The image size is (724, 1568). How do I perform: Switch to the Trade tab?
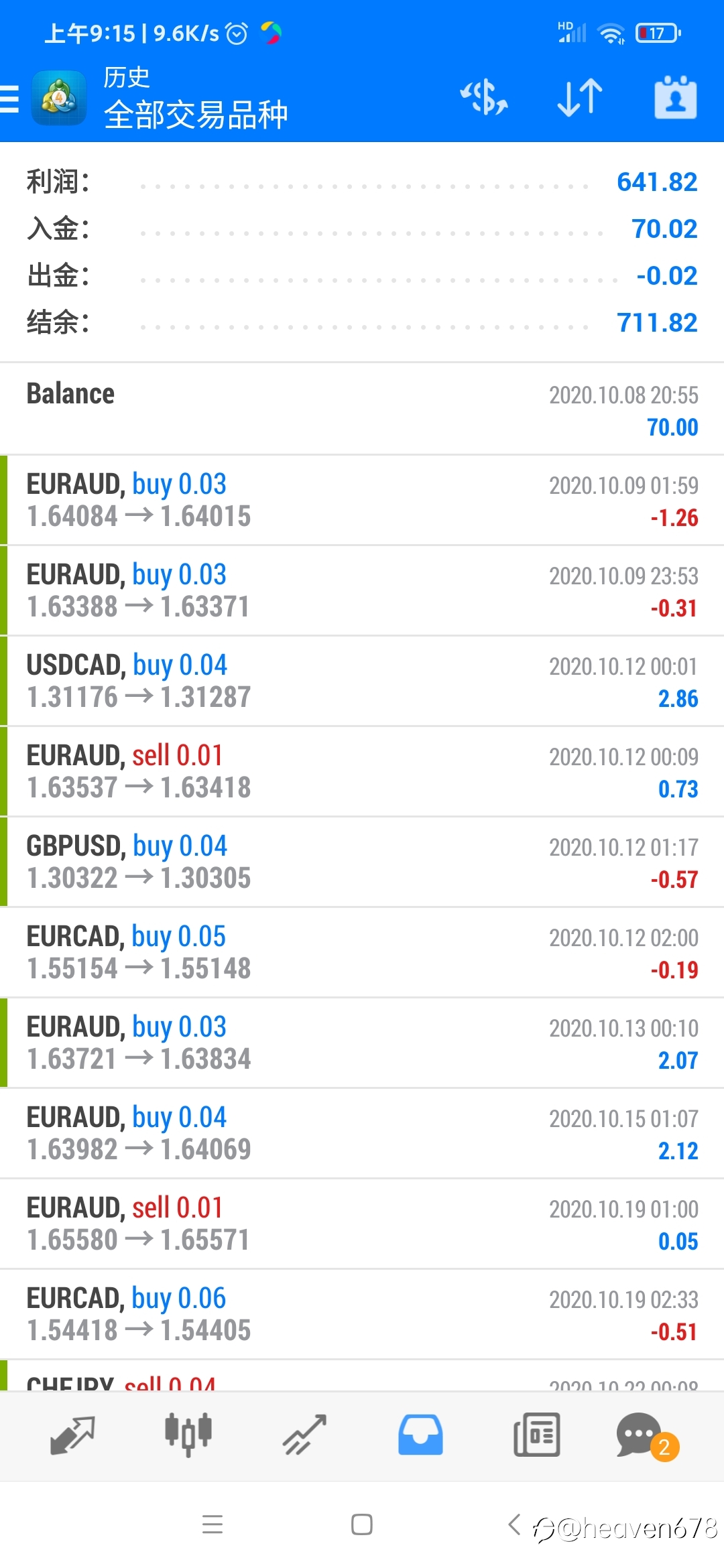point(304,1435)
